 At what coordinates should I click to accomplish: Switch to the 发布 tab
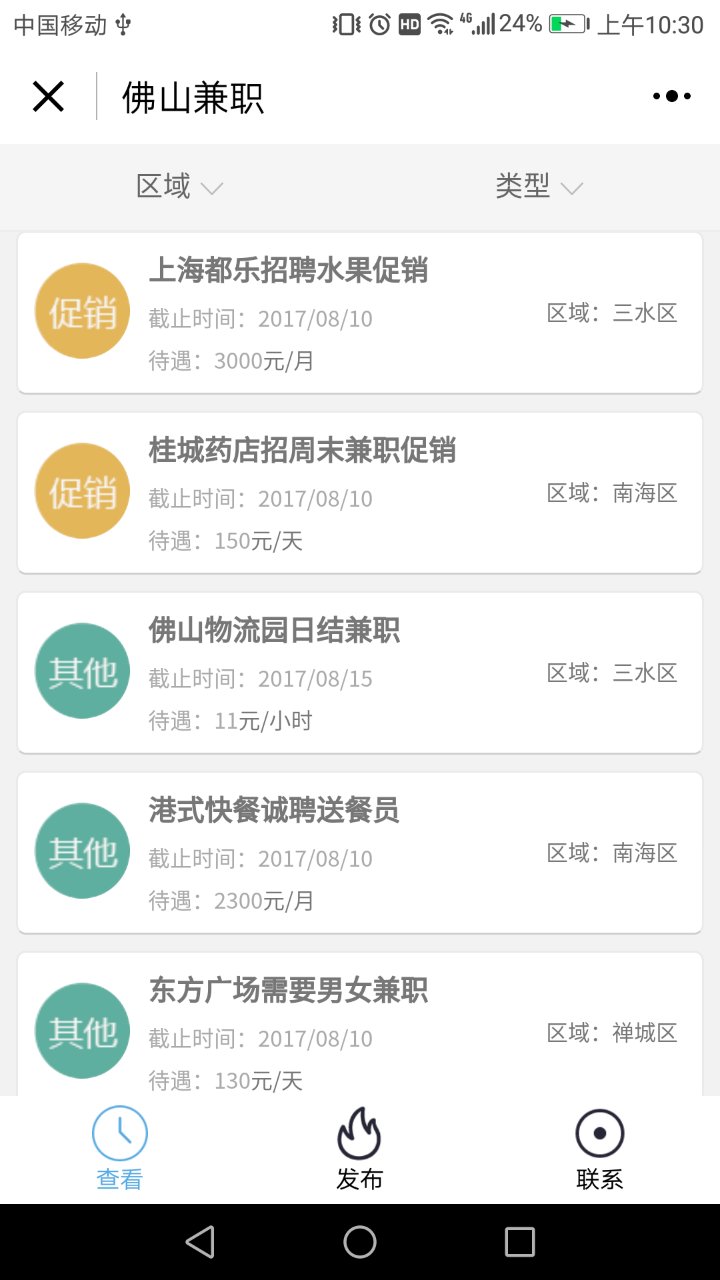point(360,1149)
